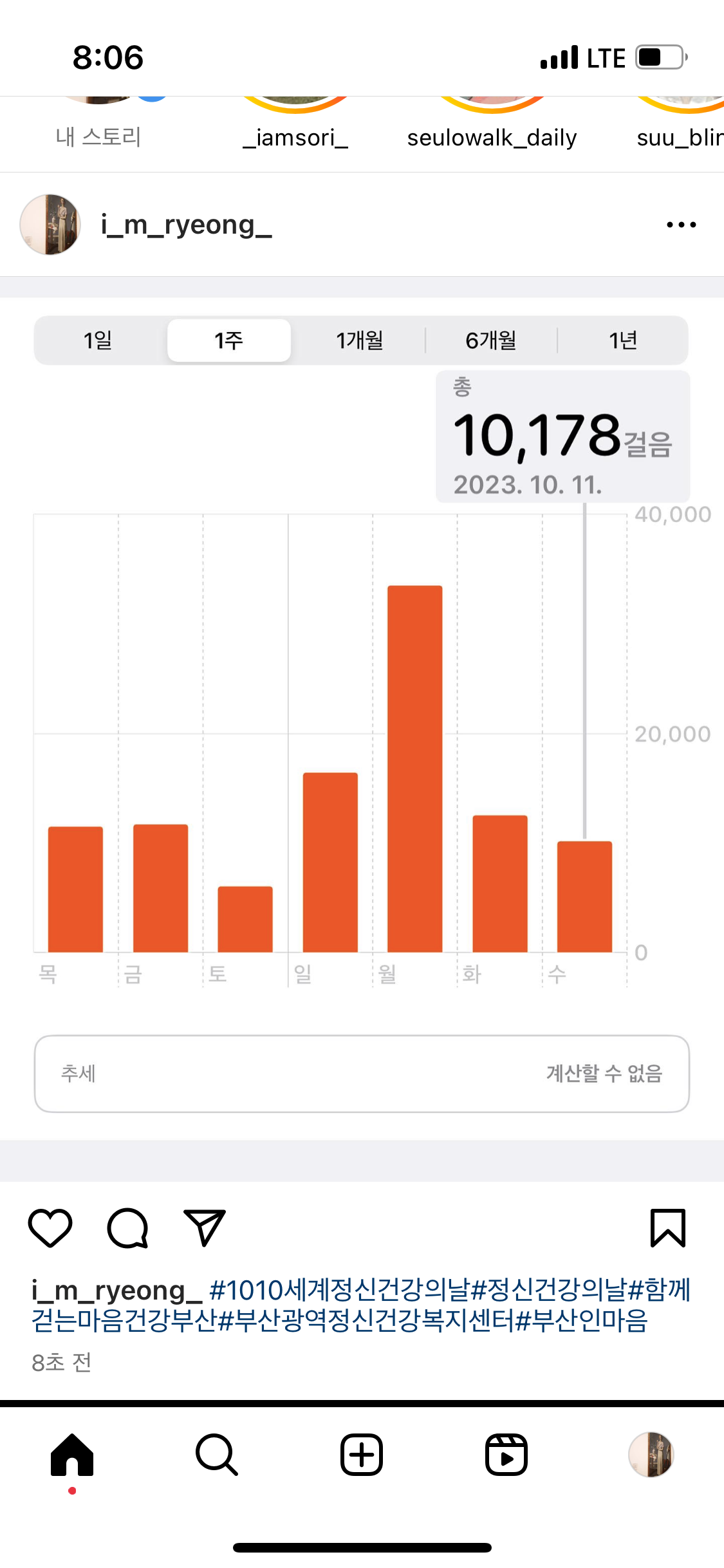The width and height of the screenshot is (724, 1568).
Task: Create a new post with the plus button
Action: point(362,1455)
